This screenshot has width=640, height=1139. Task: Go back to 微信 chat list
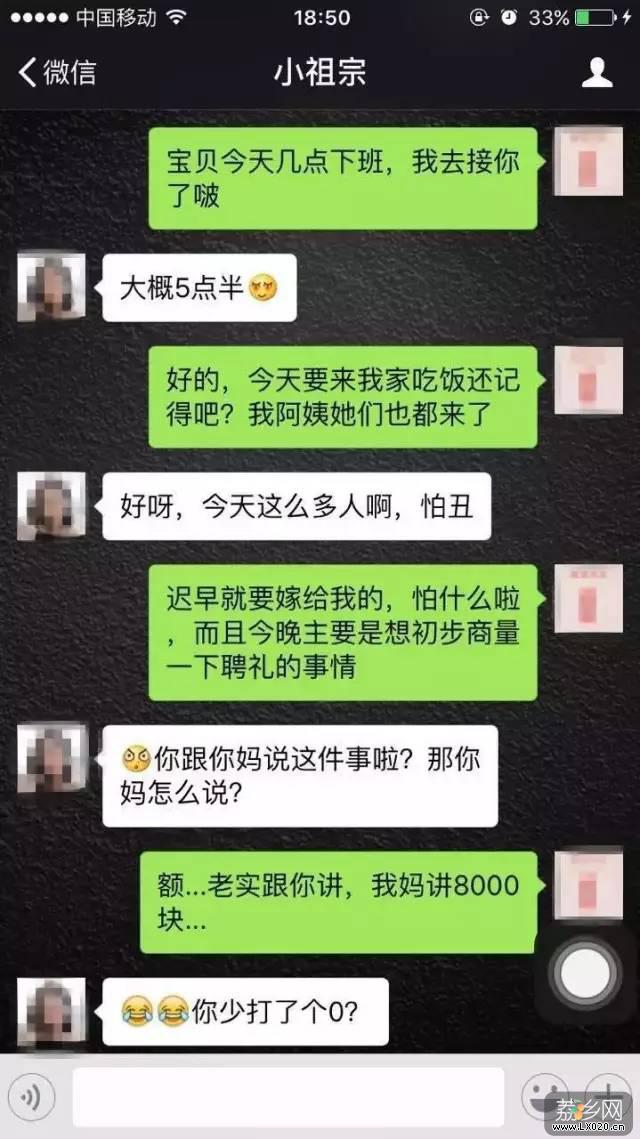click(57, 72)
